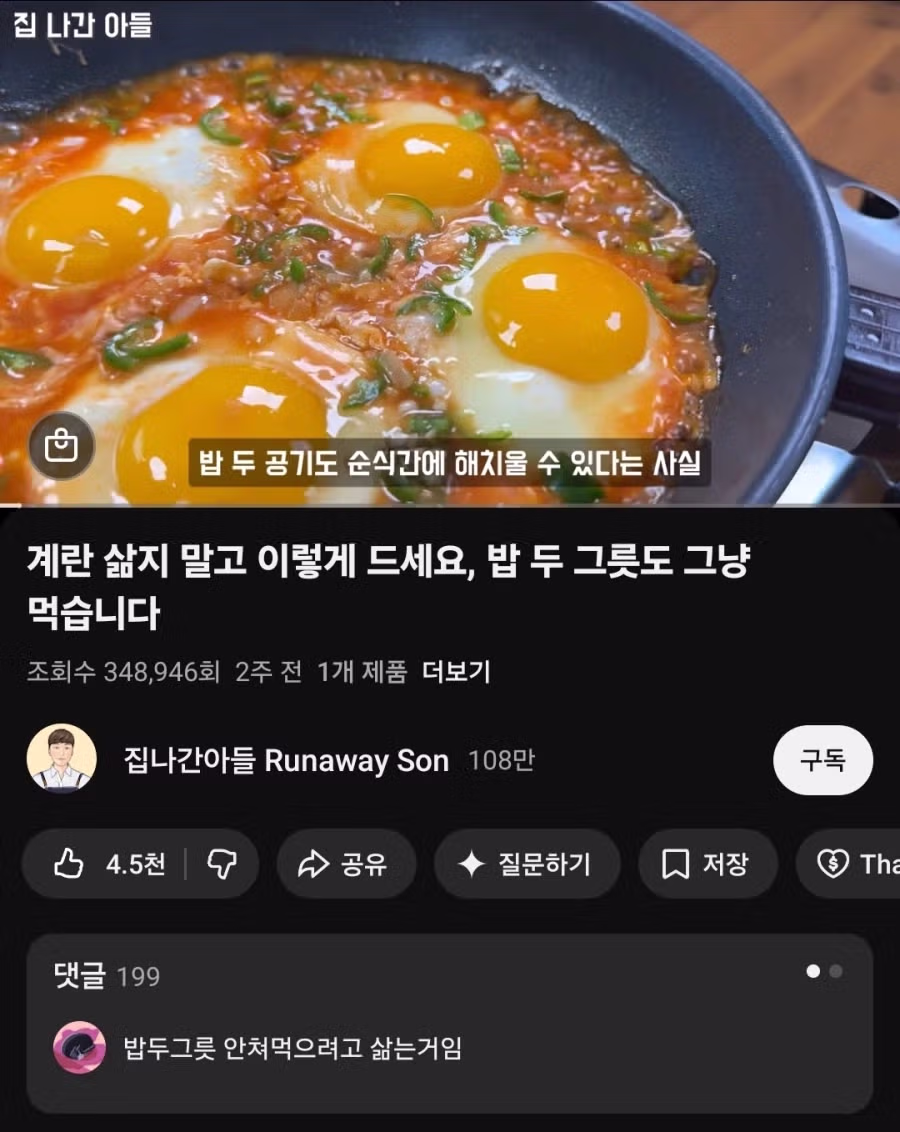
Task: Save the video with 저장
Action: coord(706,864)
